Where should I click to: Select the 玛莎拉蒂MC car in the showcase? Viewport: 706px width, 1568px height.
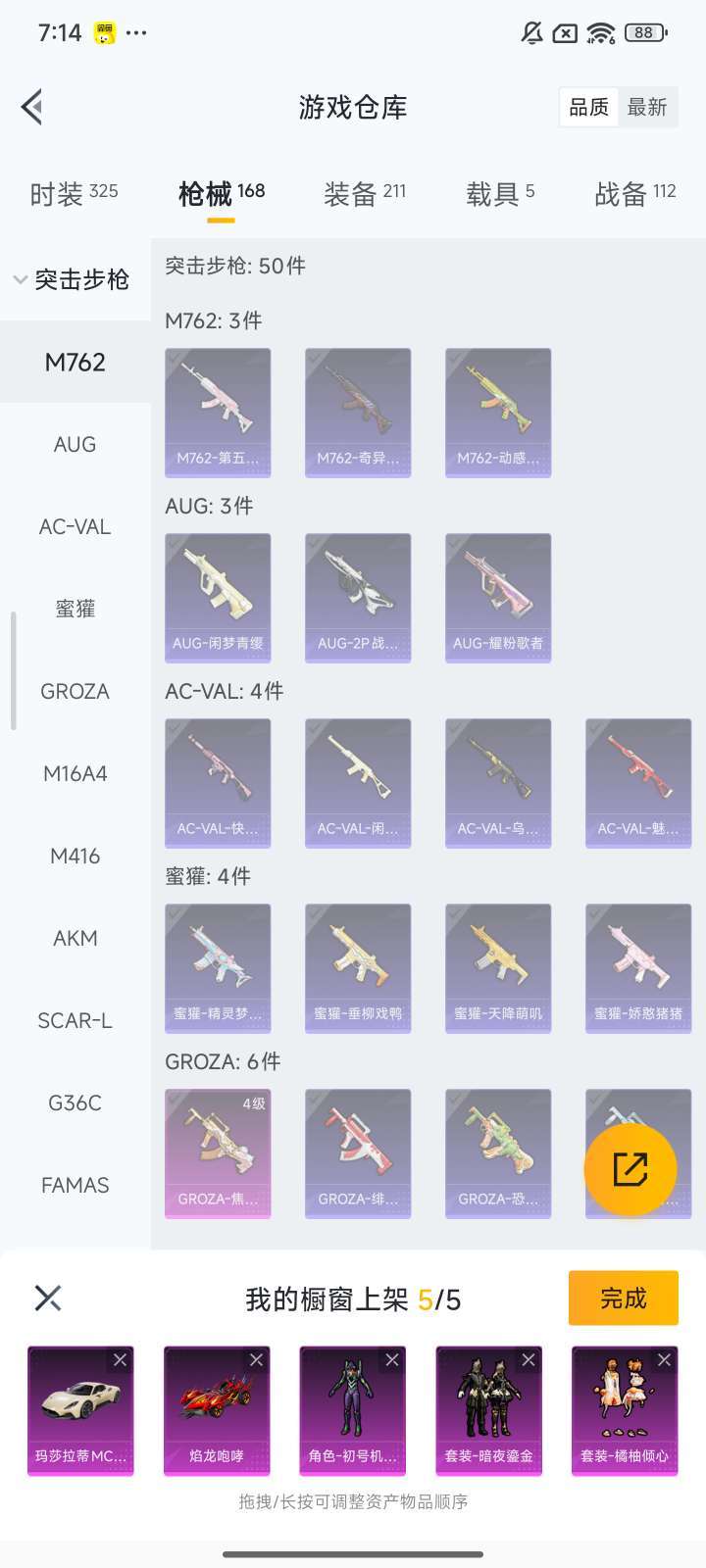(x=80, y=1409)
